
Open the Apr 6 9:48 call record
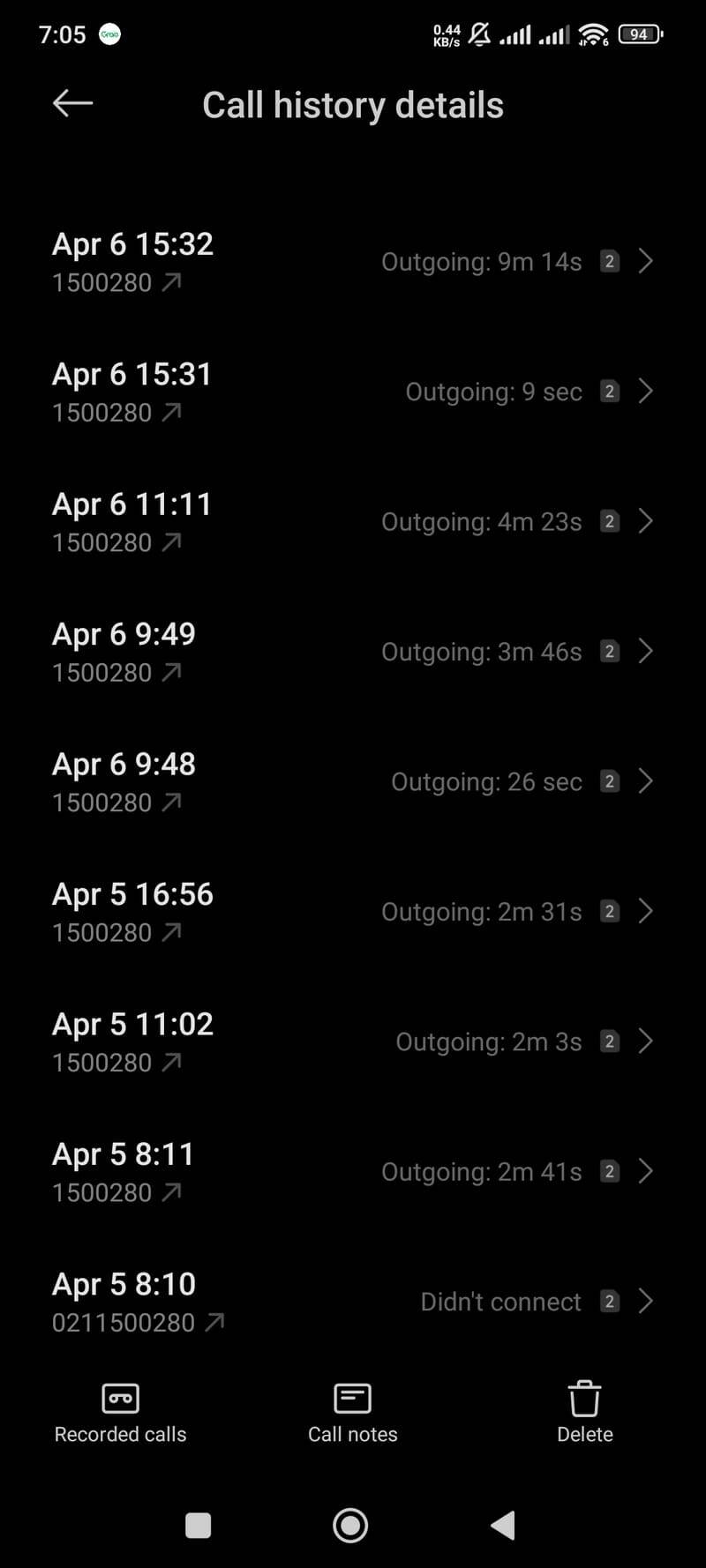[353, 781]
